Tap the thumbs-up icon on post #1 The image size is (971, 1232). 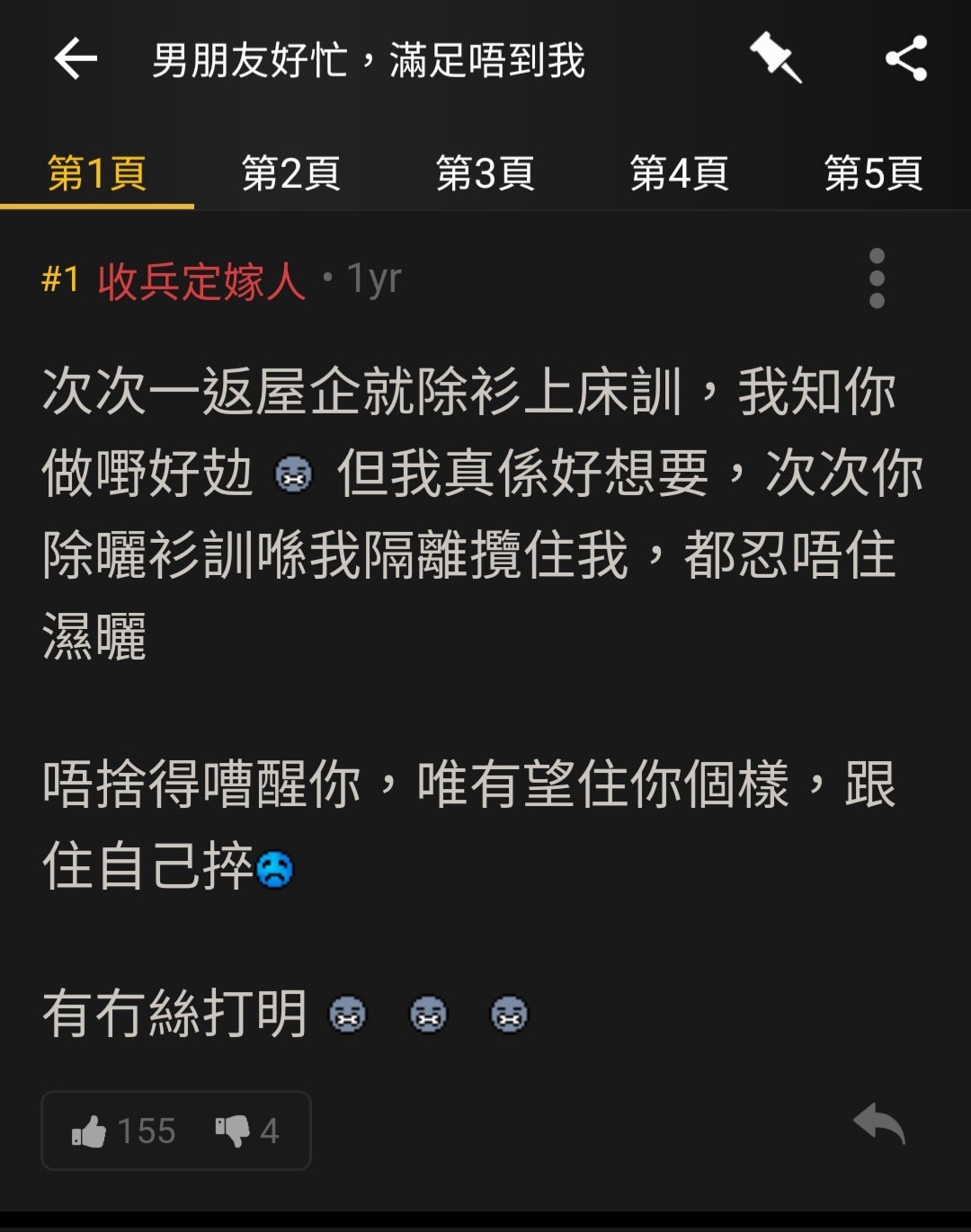94,1129
